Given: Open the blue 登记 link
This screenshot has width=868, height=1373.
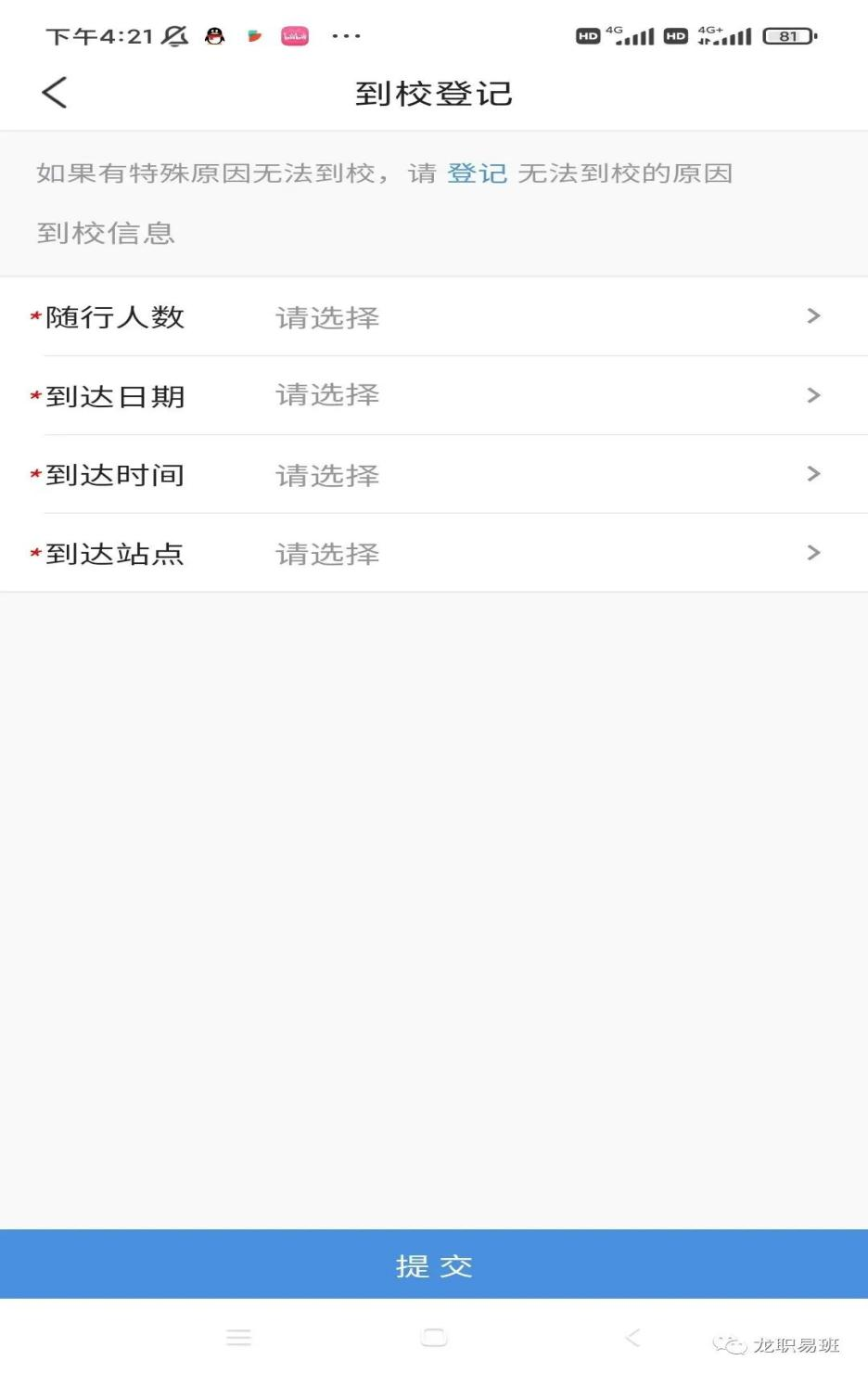Looking at the screenshot, I should [x=477, y=173].
